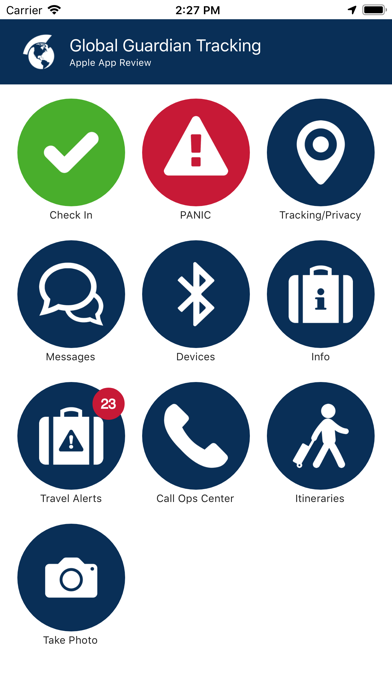
Task: Open the Messages section
Action: point(71,294)
